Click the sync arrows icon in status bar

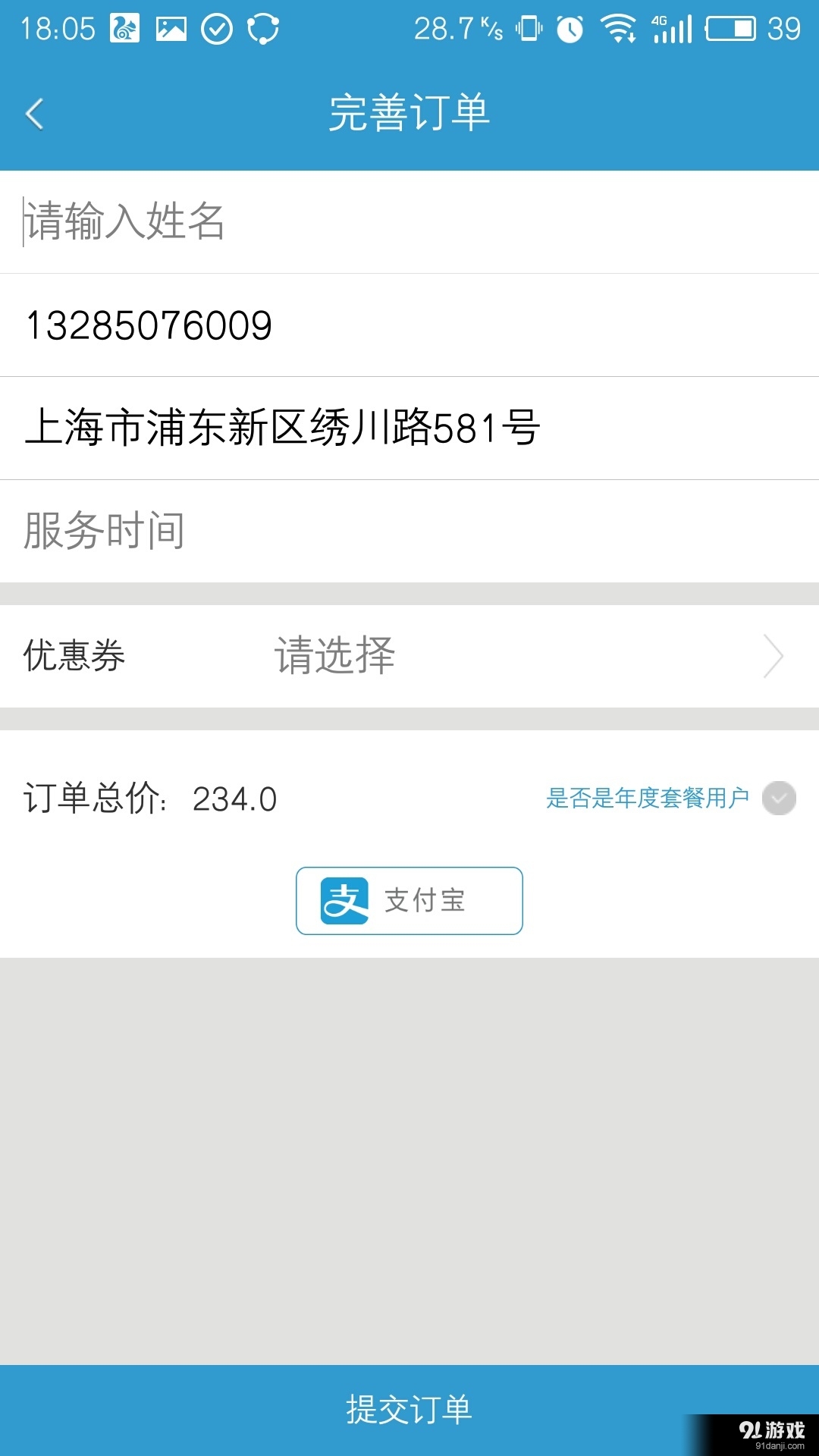coord(263,28)
